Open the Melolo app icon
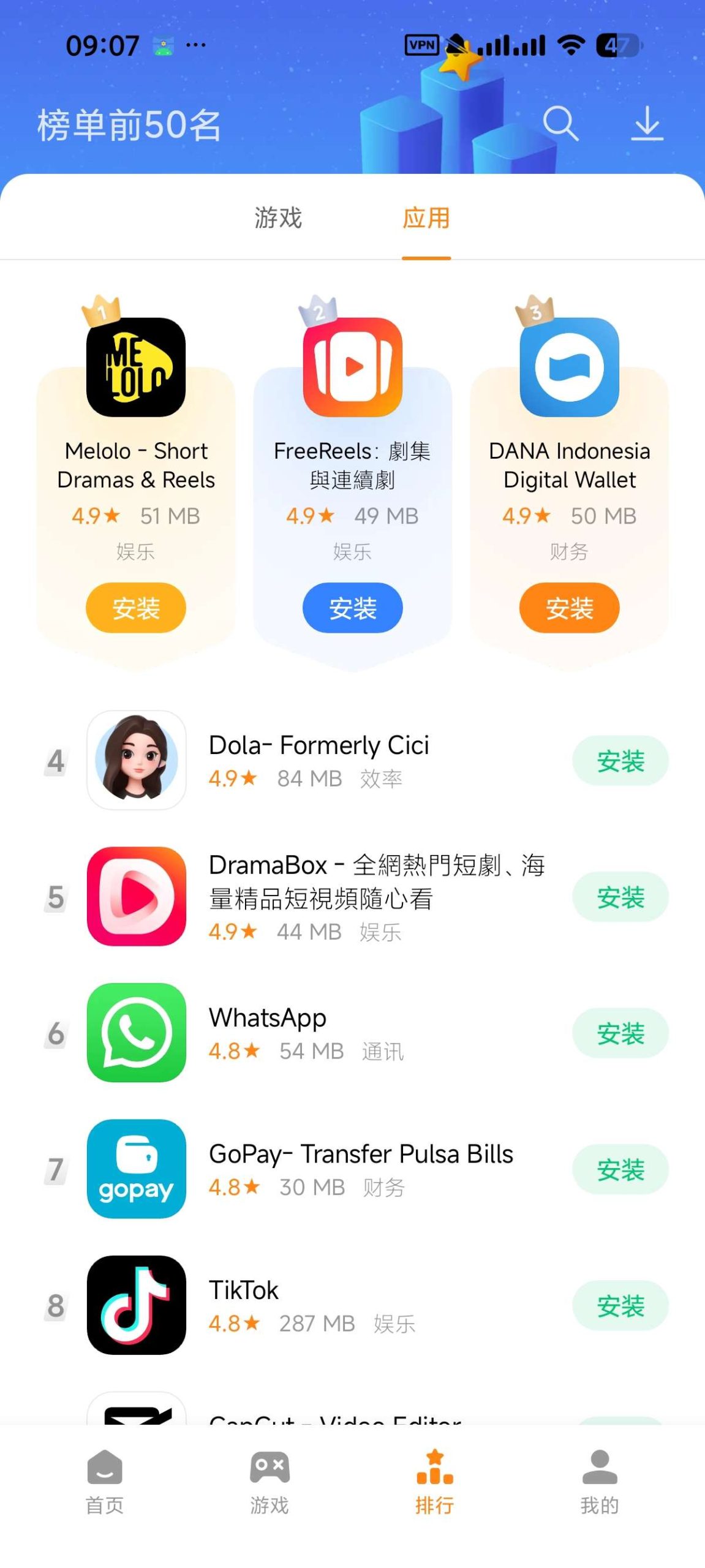 135,367
